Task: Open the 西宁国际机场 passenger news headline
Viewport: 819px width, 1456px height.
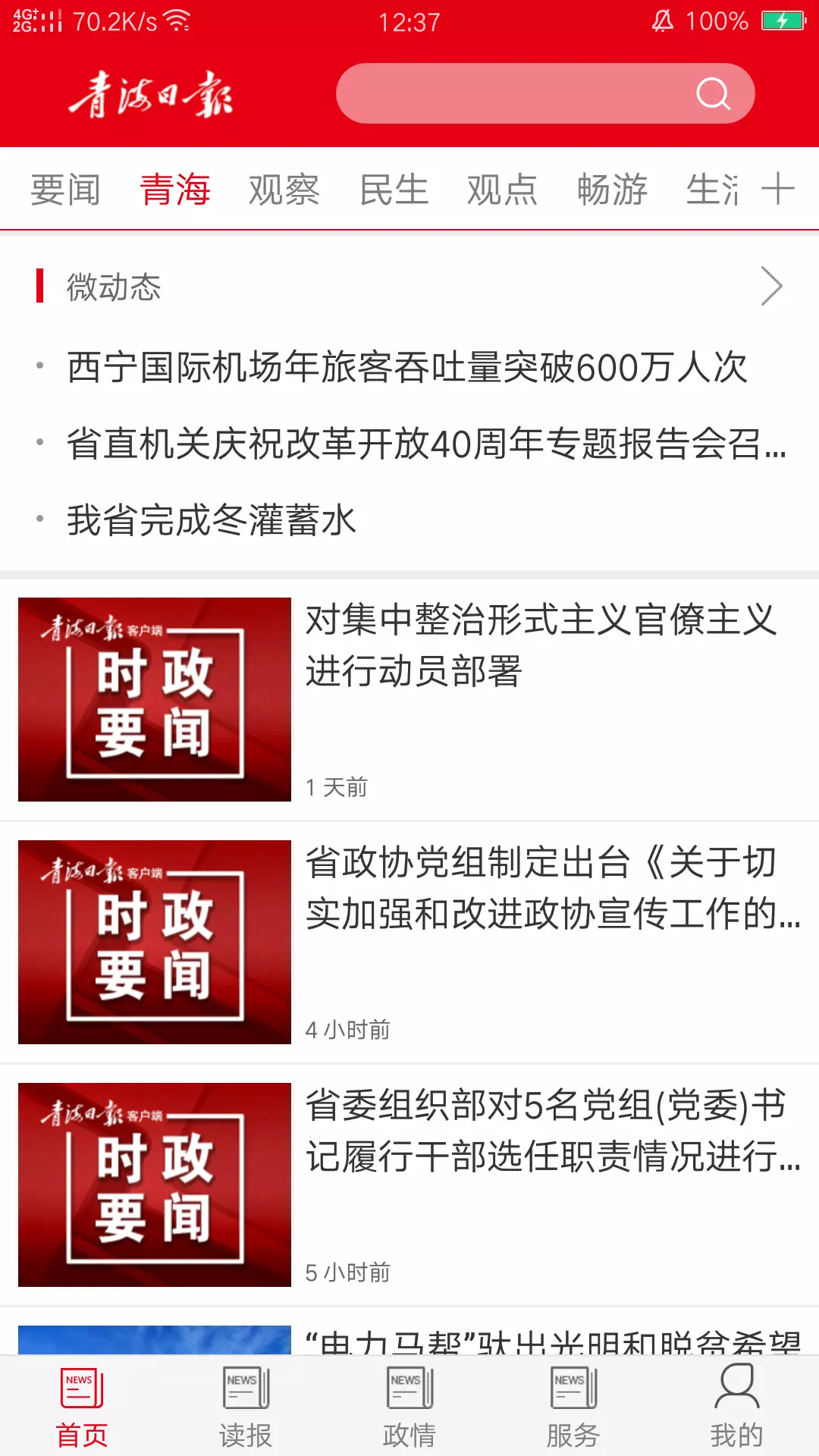Action: [407, 366]
